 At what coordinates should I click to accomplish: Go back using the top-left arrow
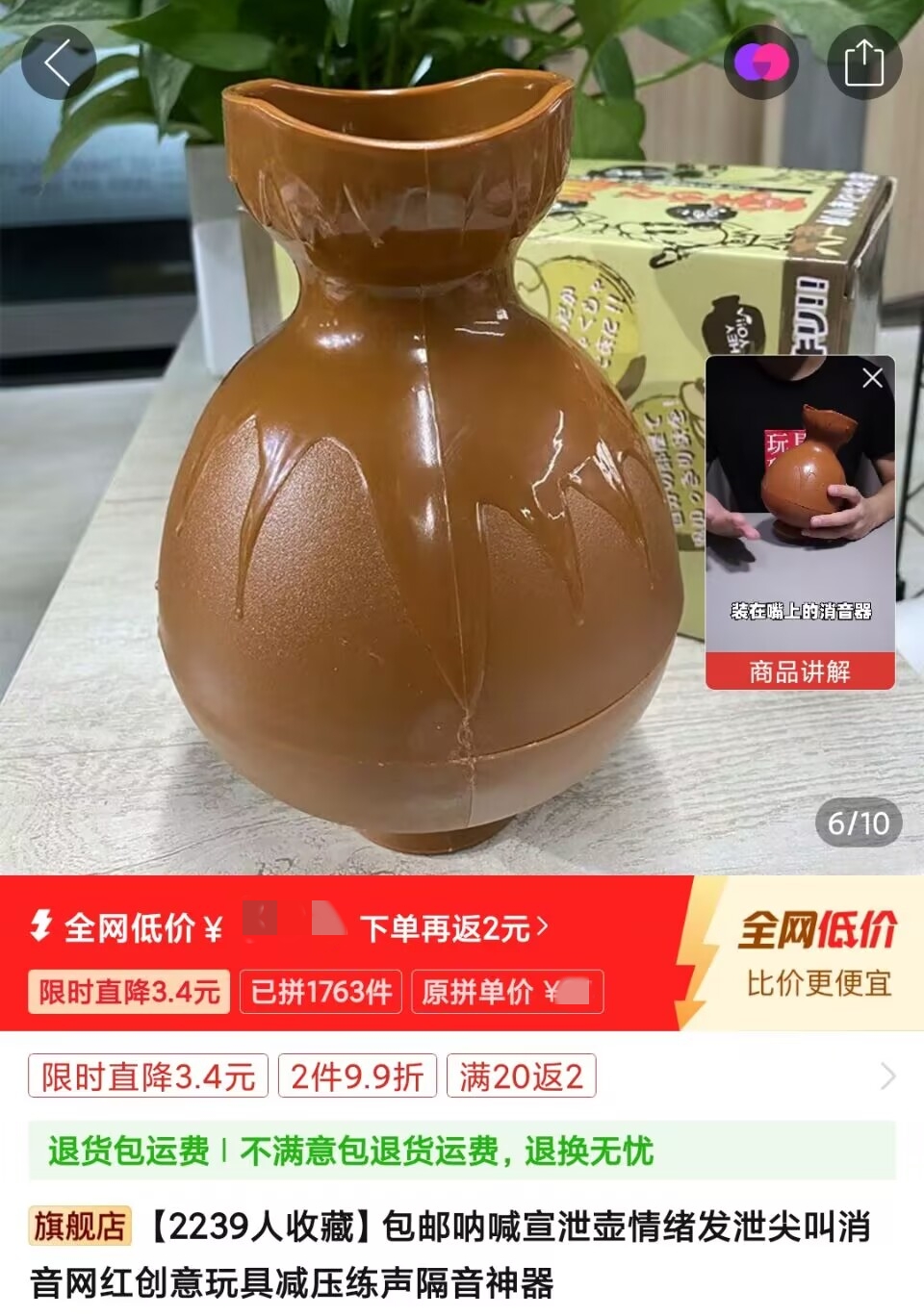[59, 63]
